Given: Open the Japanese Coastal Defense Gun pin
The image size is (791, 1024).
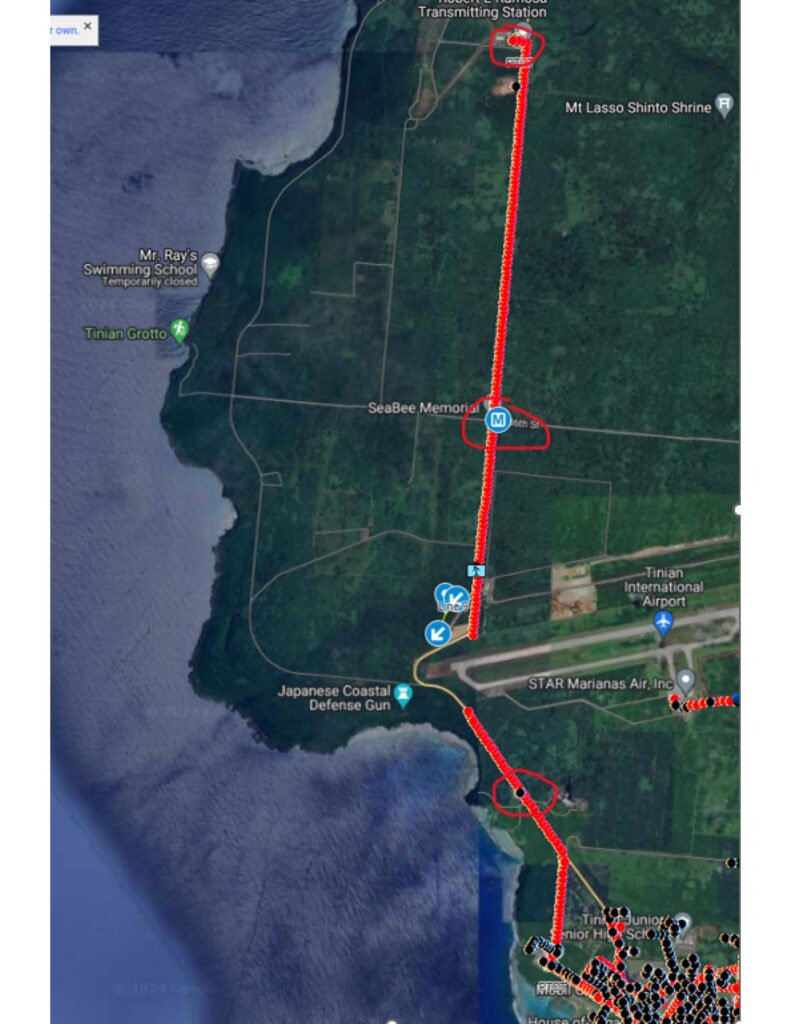Looking at the screenshot, I should pyautogui.click(x=403, y=696).
